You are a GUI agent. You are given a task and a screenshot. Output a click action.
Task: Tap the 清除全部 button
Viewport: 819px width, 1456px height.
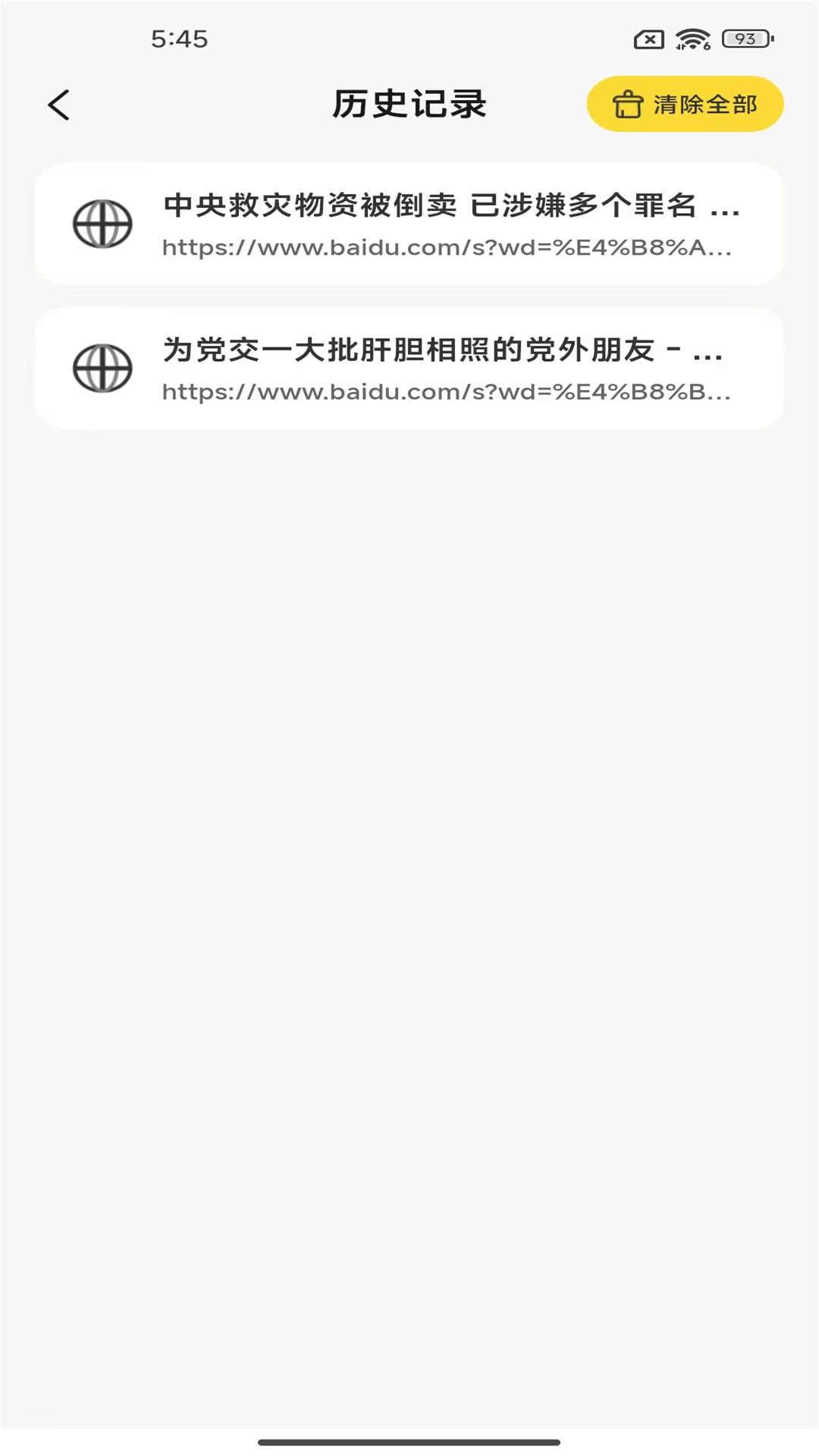click(x=685, y=104)
